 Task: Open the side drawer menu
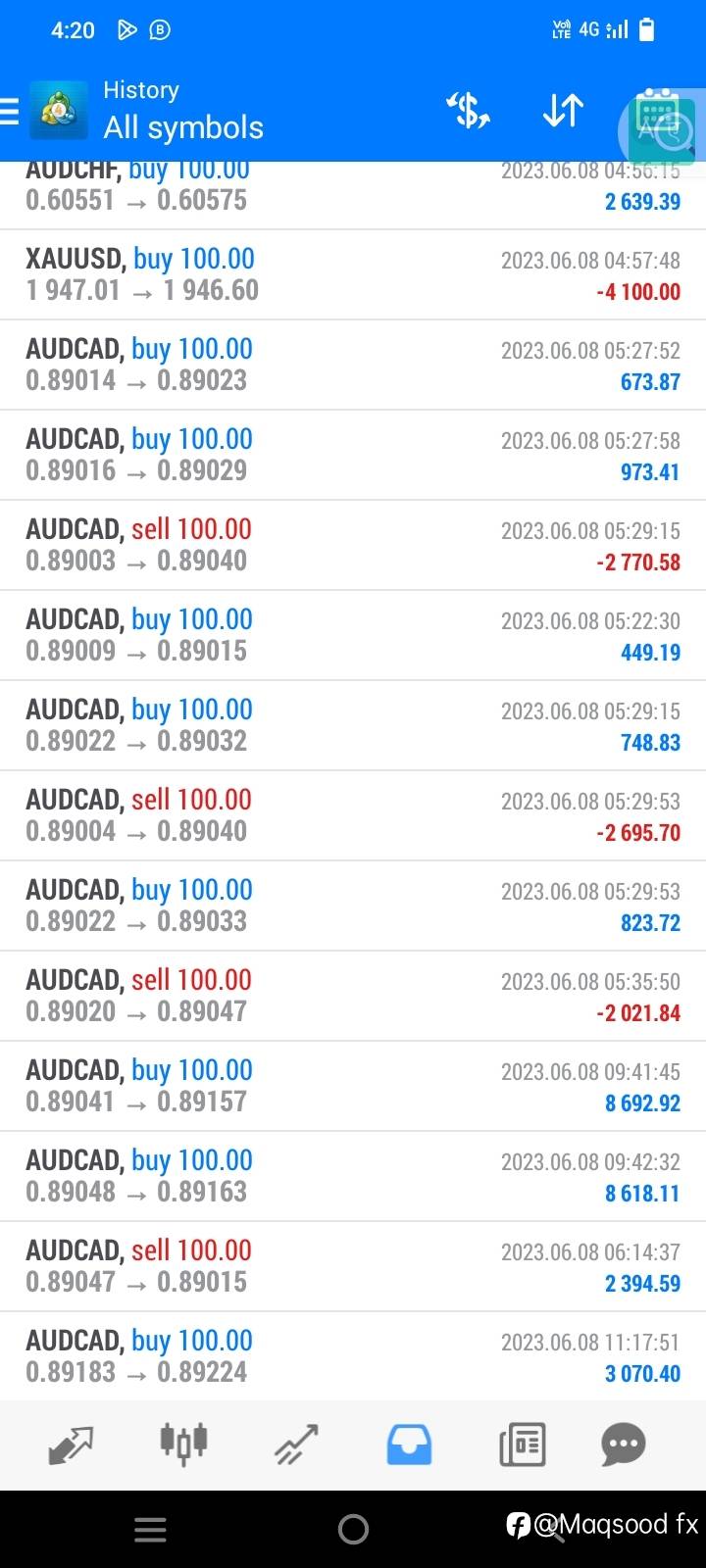[x=9, y=111]
